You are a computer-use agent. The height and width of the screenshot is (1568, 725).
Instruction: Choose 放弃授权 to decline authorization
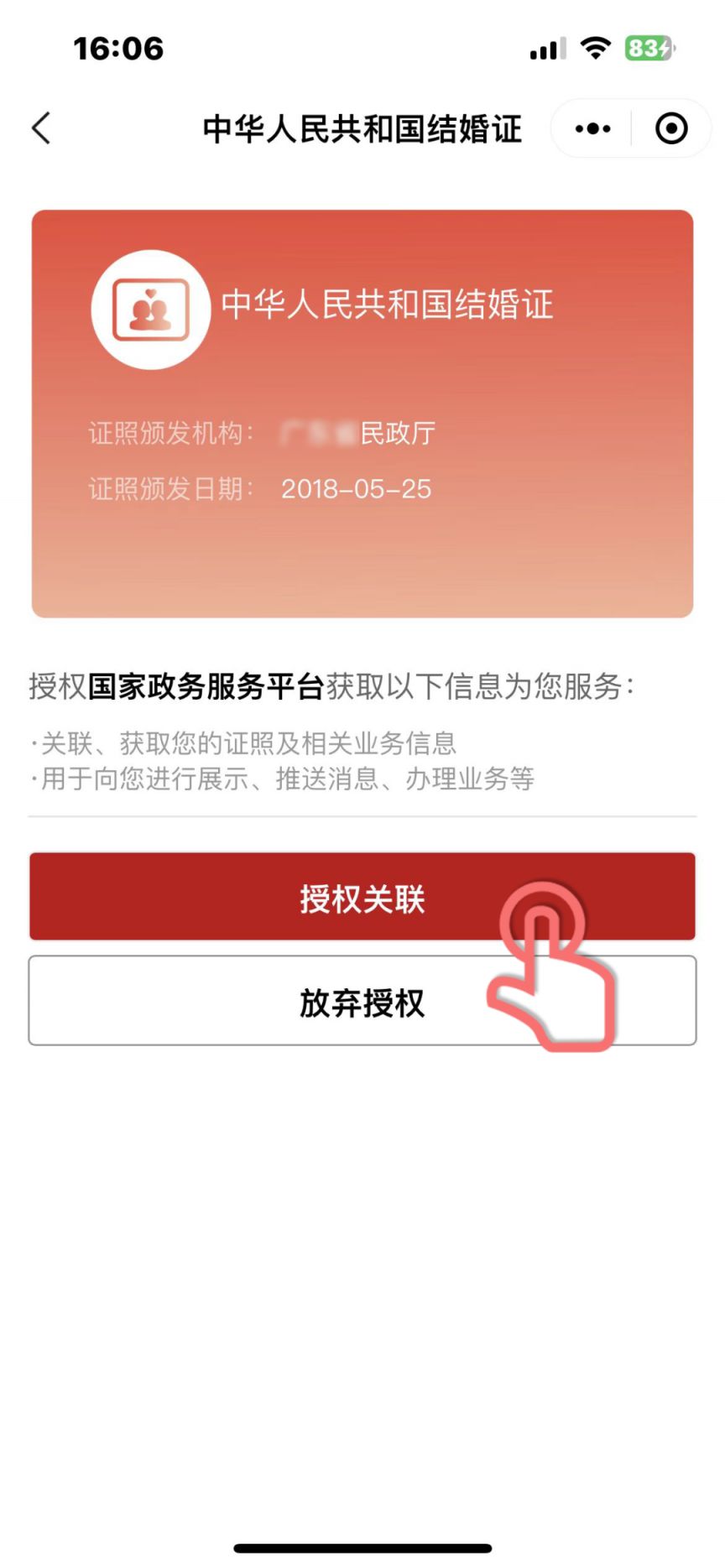pyautogui.click(x=362, y=1002)
